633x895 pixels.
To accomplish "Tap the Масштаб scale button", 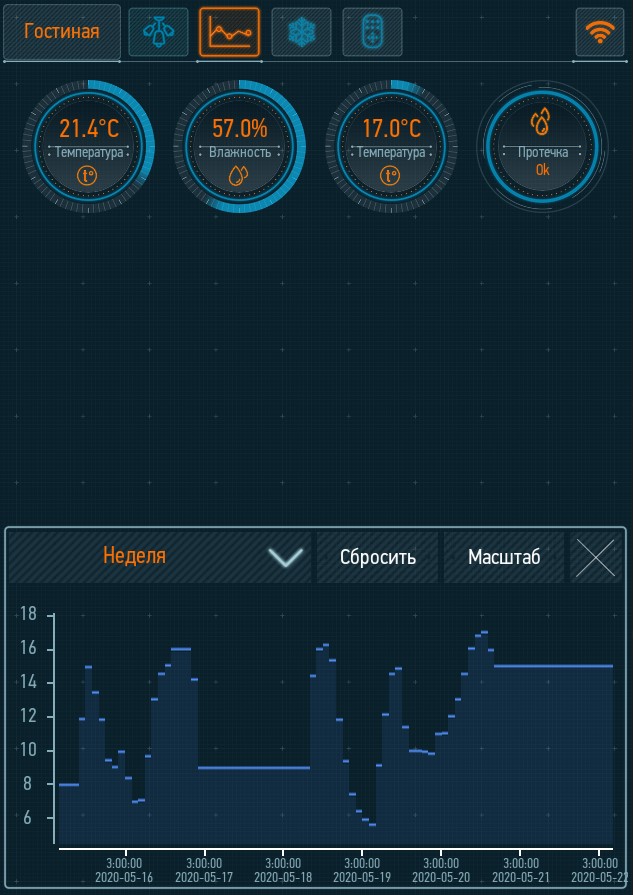I will pos(504,557).
